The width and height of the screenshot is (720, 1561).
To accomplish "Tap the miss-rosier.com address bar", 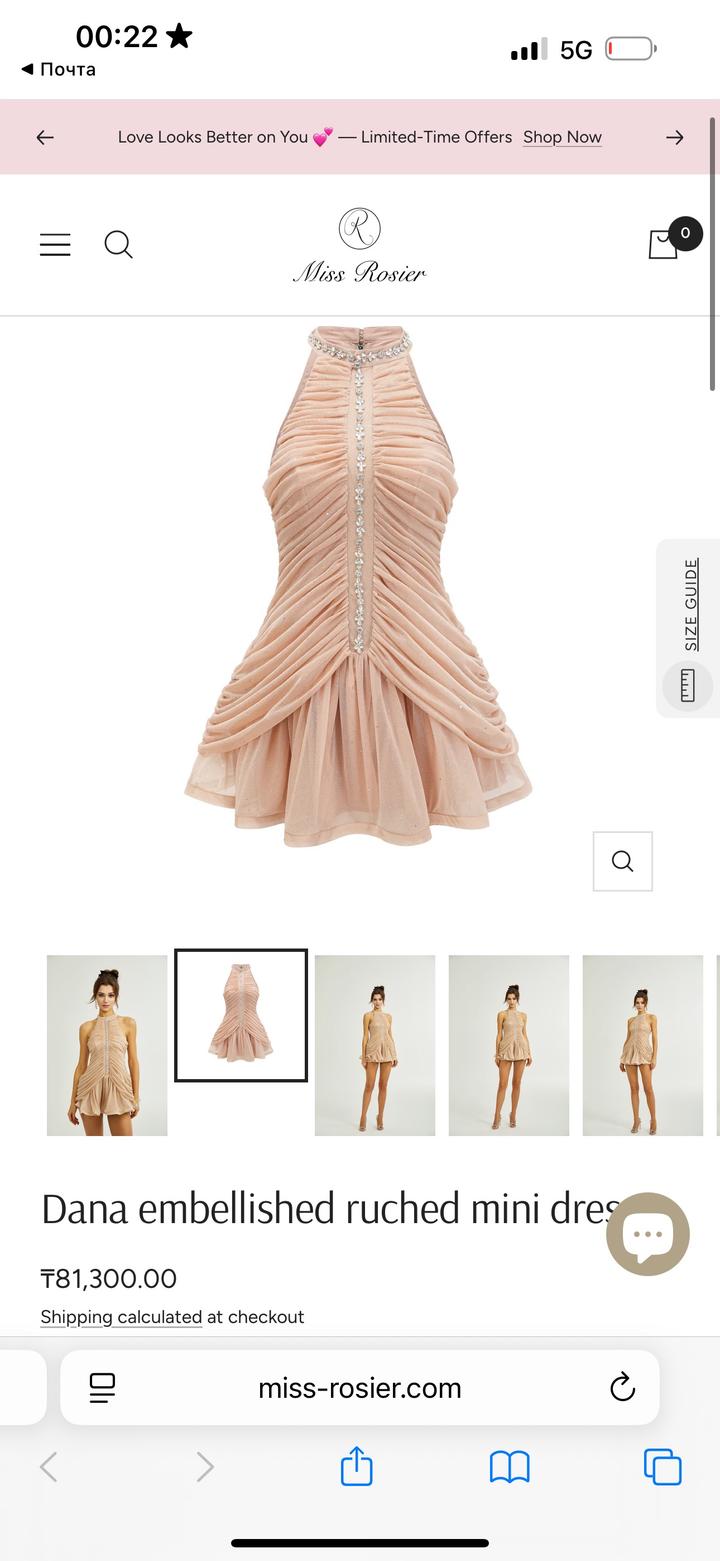I will (360, 1388).
